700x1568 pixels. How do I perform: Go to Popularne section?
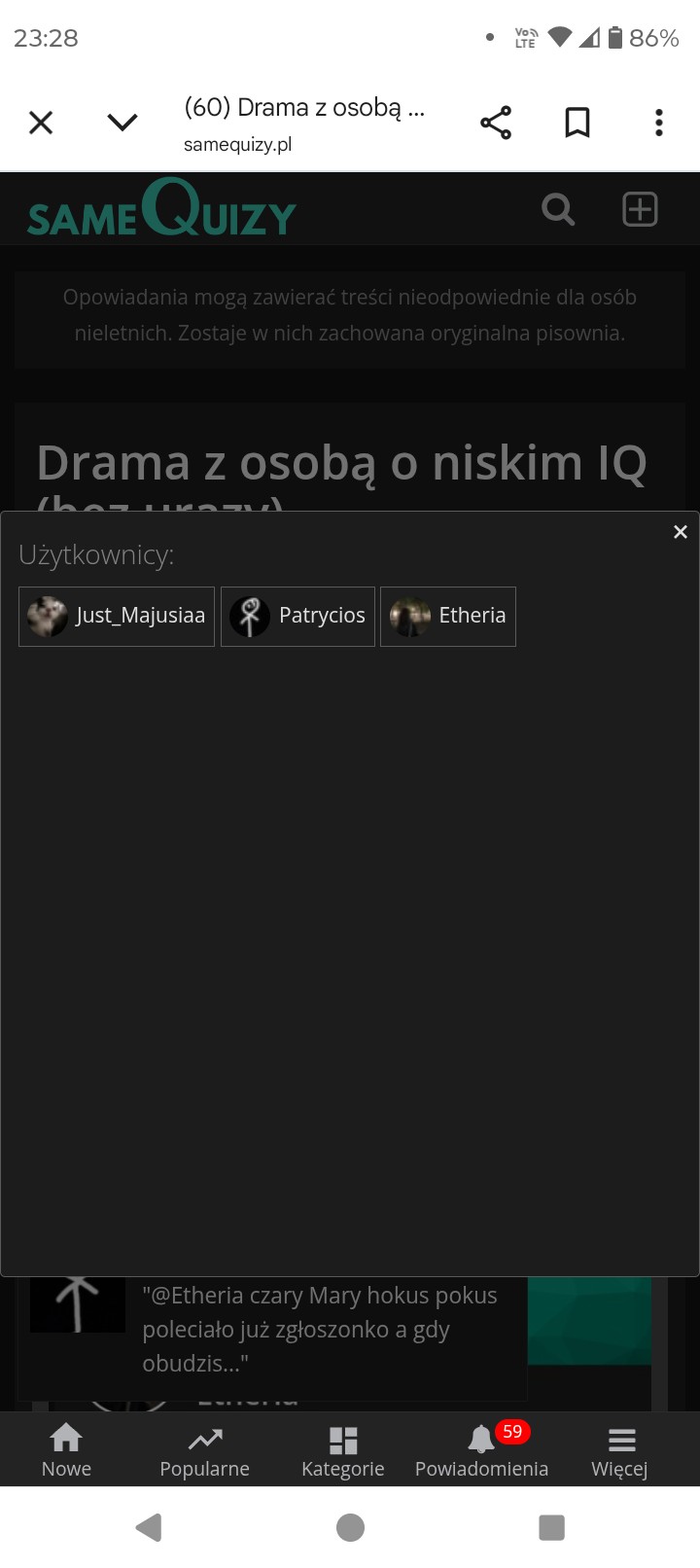(204, 1449)
